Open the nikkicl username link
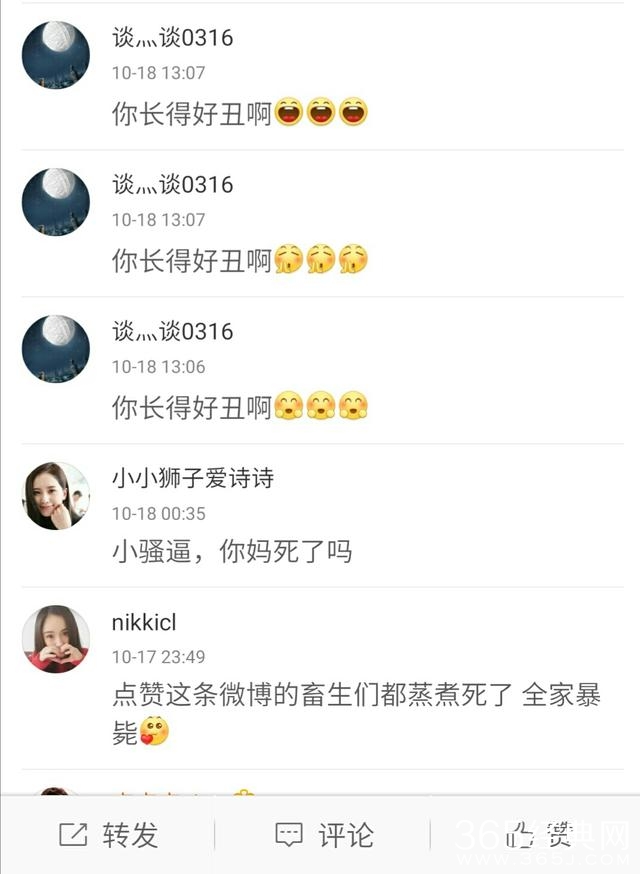640x874 pixels. coord(144,622)
